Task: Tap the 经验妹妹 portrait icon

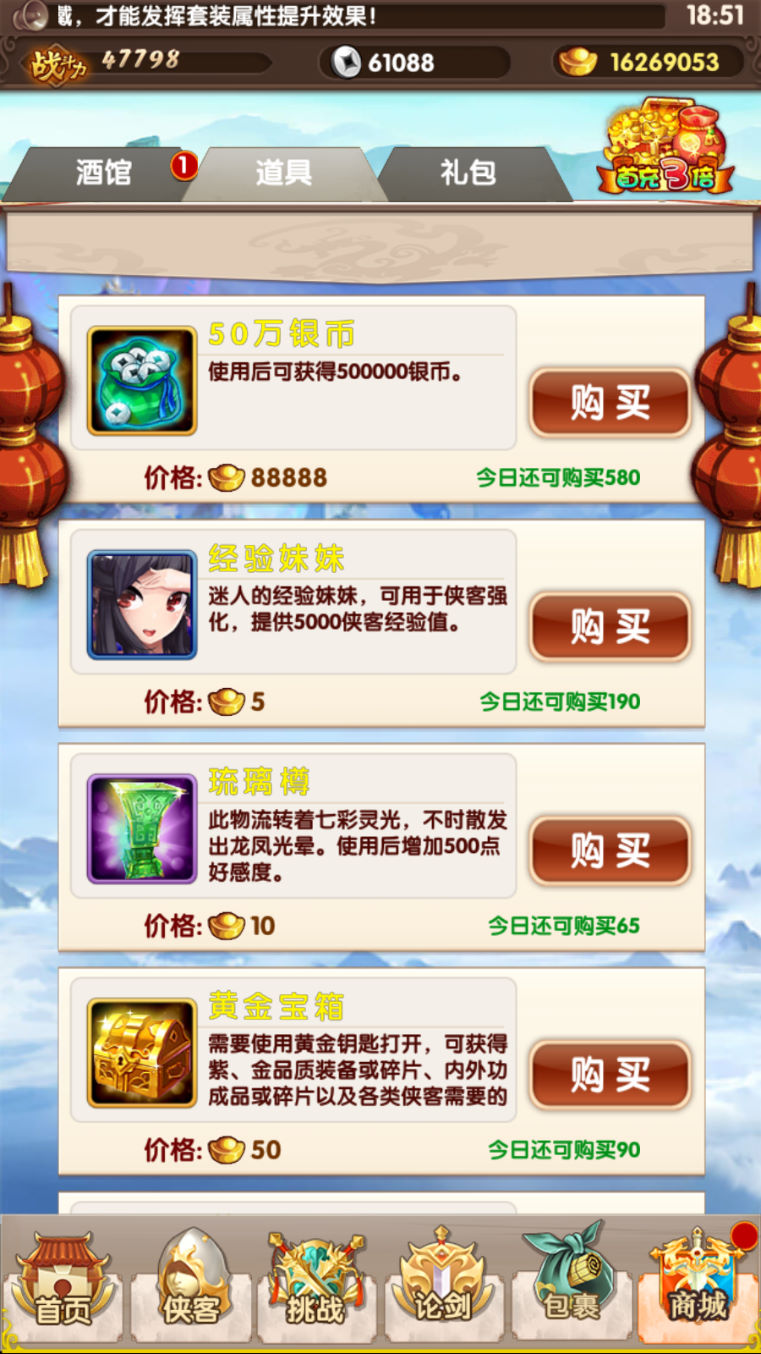Action: [142, 604]
